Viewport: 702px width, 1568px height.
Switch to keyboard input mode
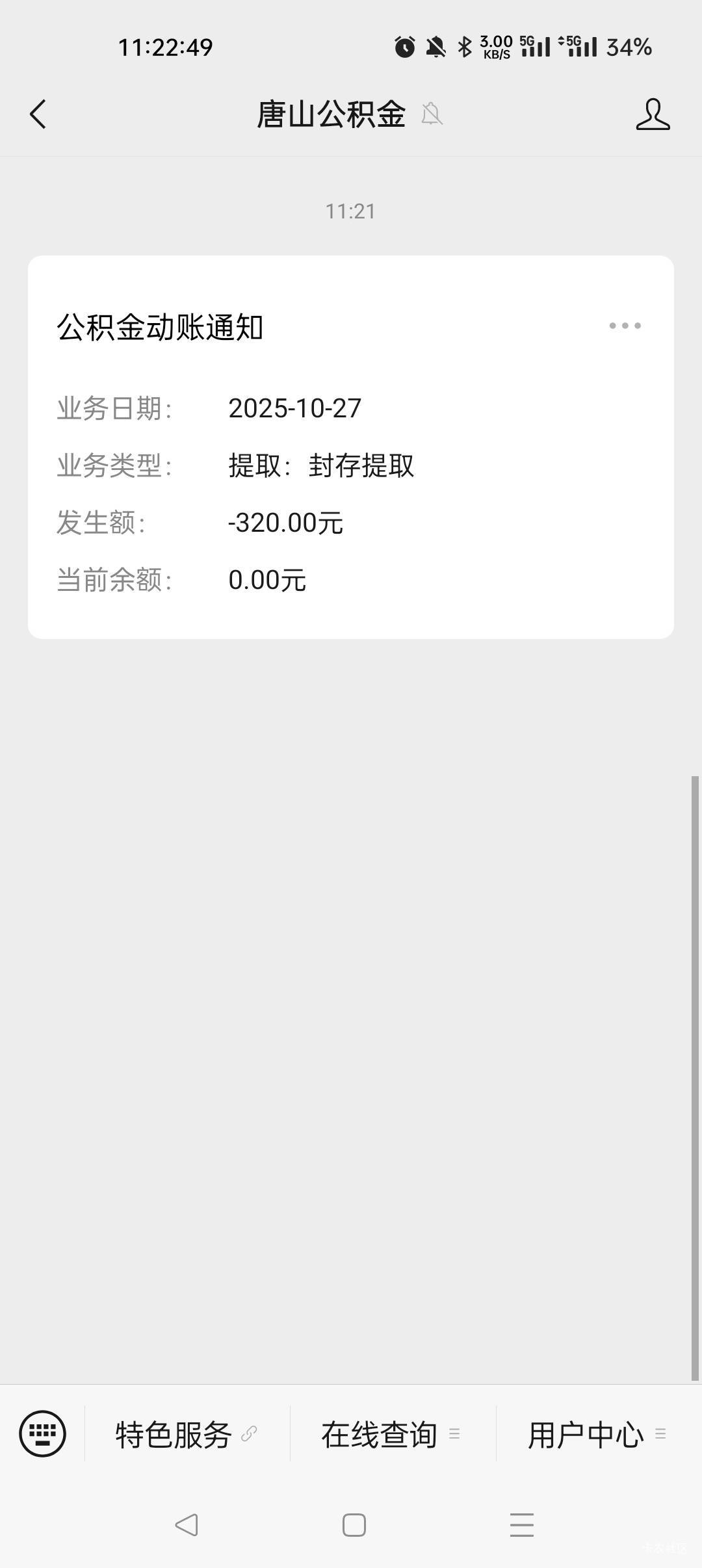pyautogui.click(x=42, y=1433)
